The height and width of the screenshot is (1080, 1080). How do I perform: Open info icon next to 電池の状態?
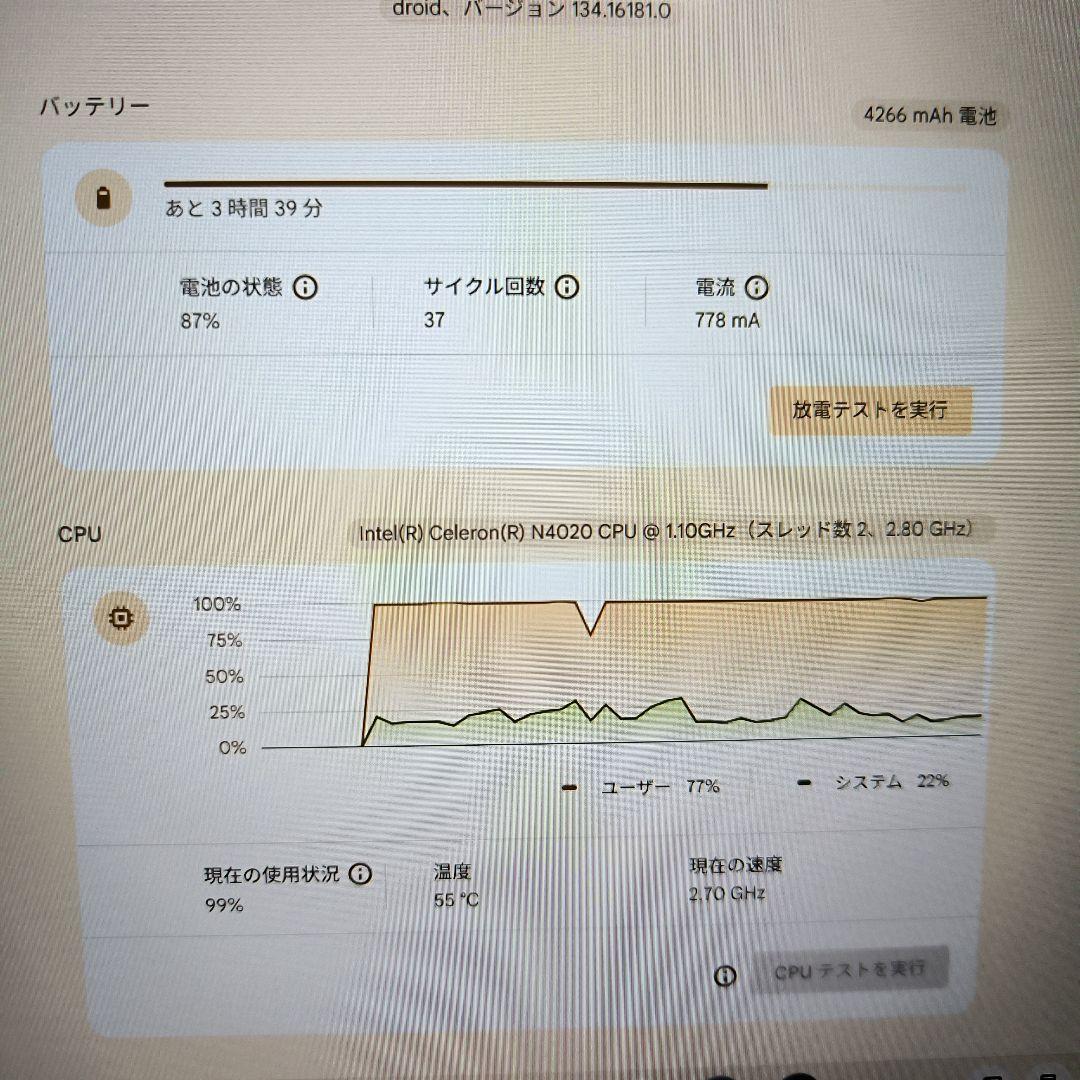tap(305, 288)
